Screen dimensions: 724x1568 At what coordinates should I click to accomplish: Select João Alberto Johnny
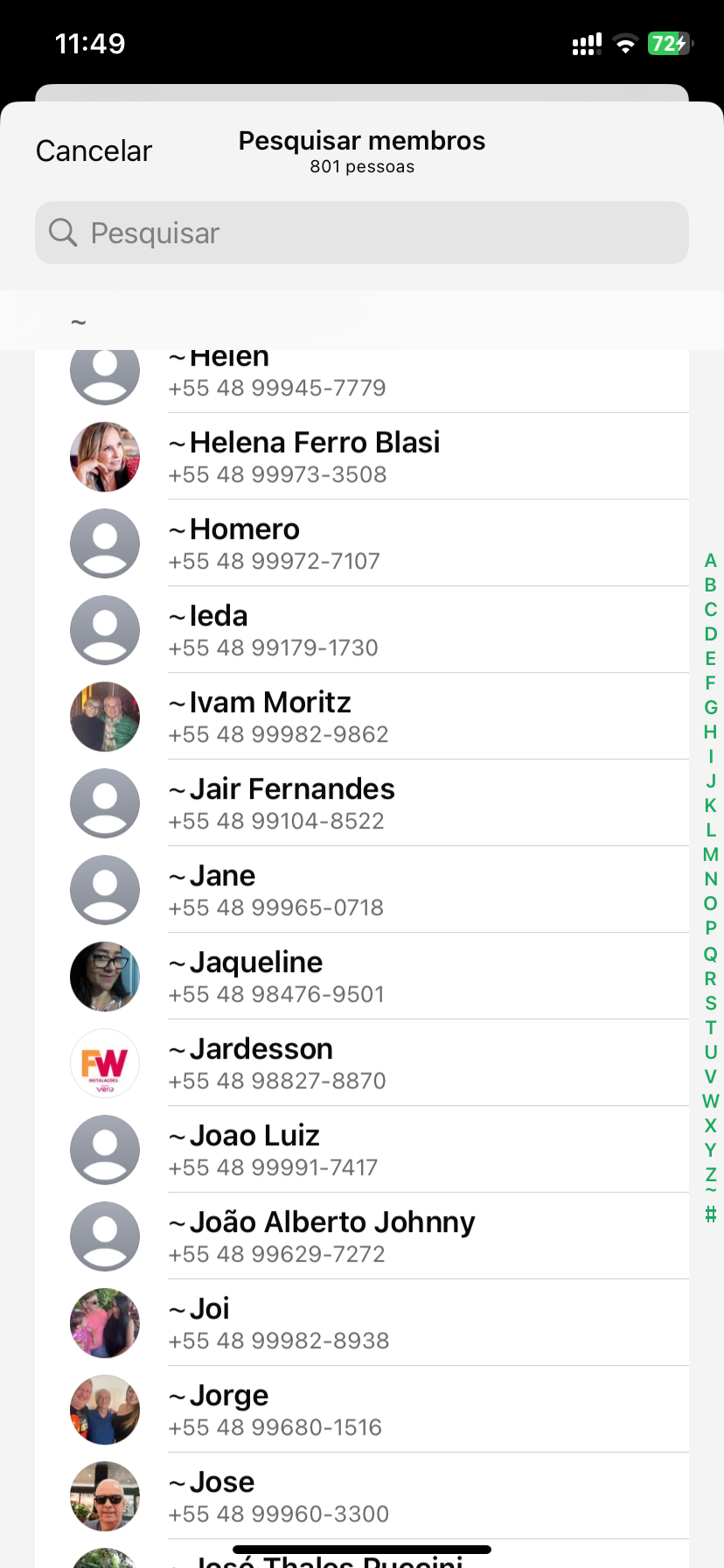tap(362, 1236)
